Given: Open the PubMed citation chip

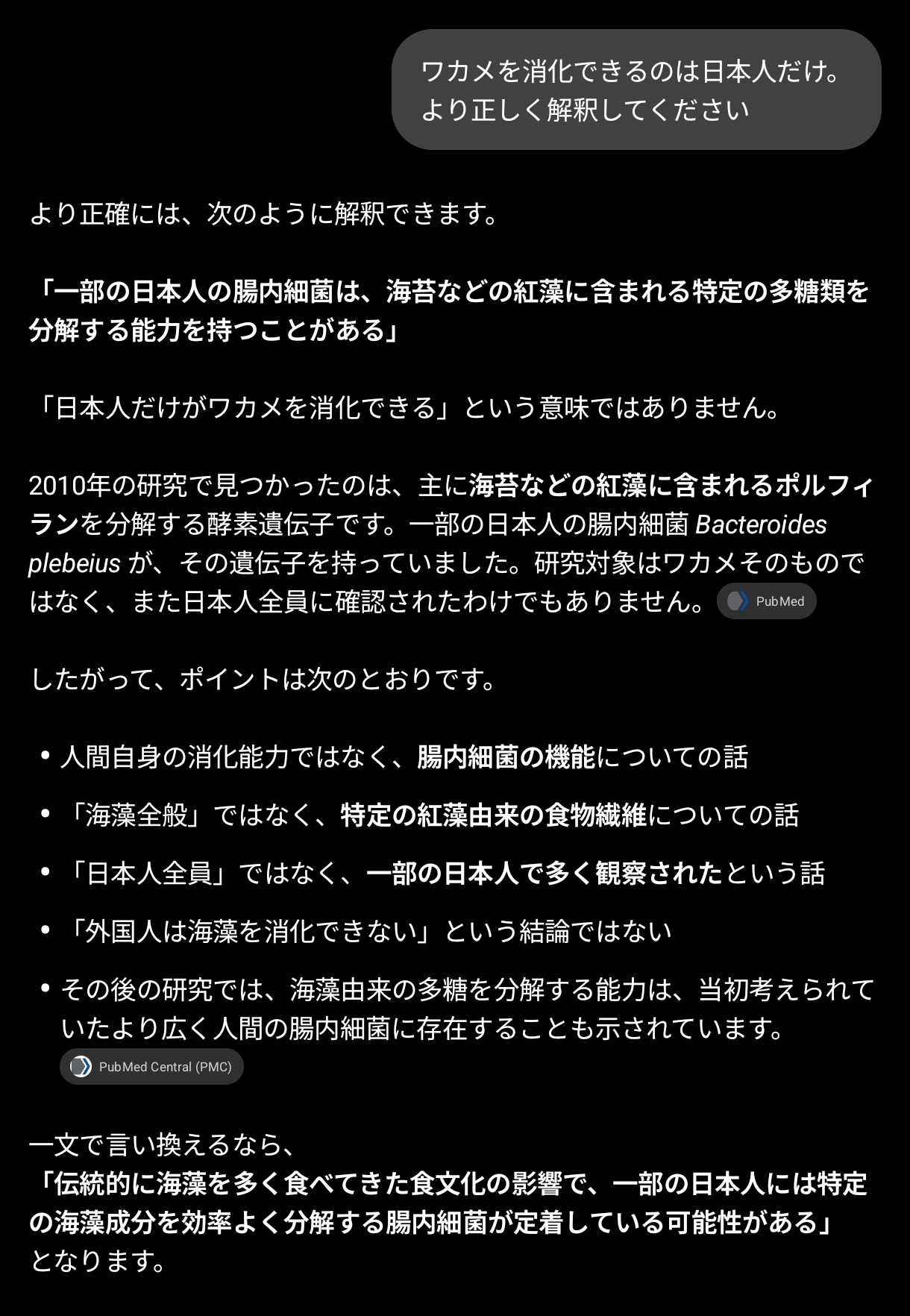Looking at the screenshot, I should (766, 601).
